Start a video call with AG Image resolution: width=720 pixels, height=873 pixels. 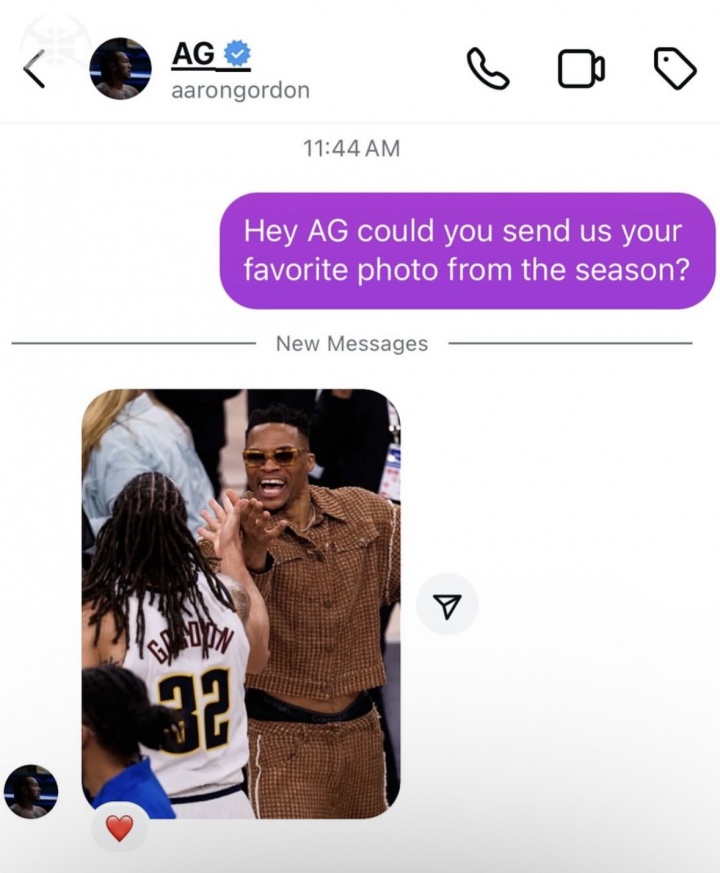click(580, 69)
